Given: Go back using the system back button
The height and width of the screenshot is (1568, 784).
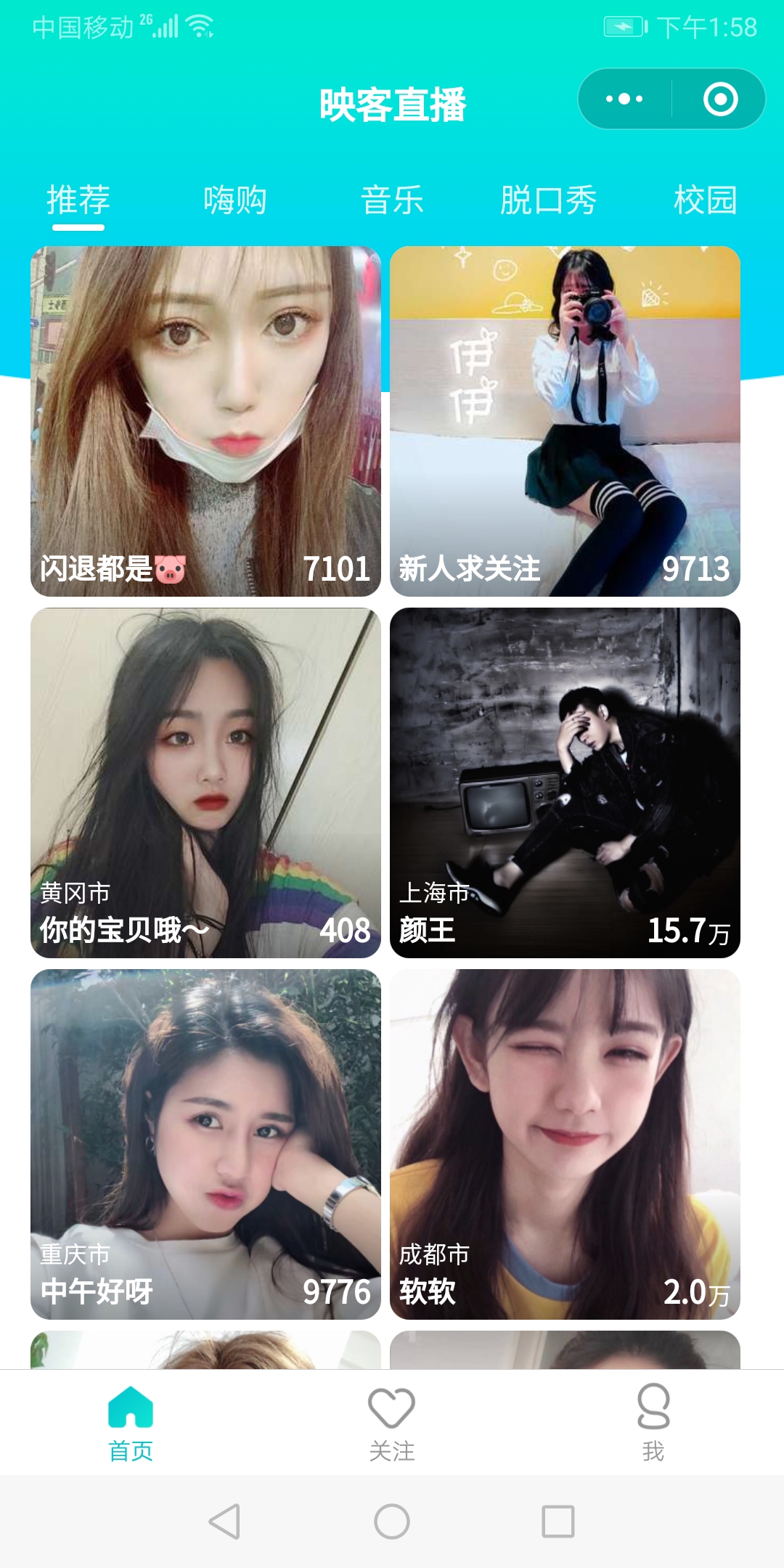Looking at the screenshot, I should (224, 1522).
